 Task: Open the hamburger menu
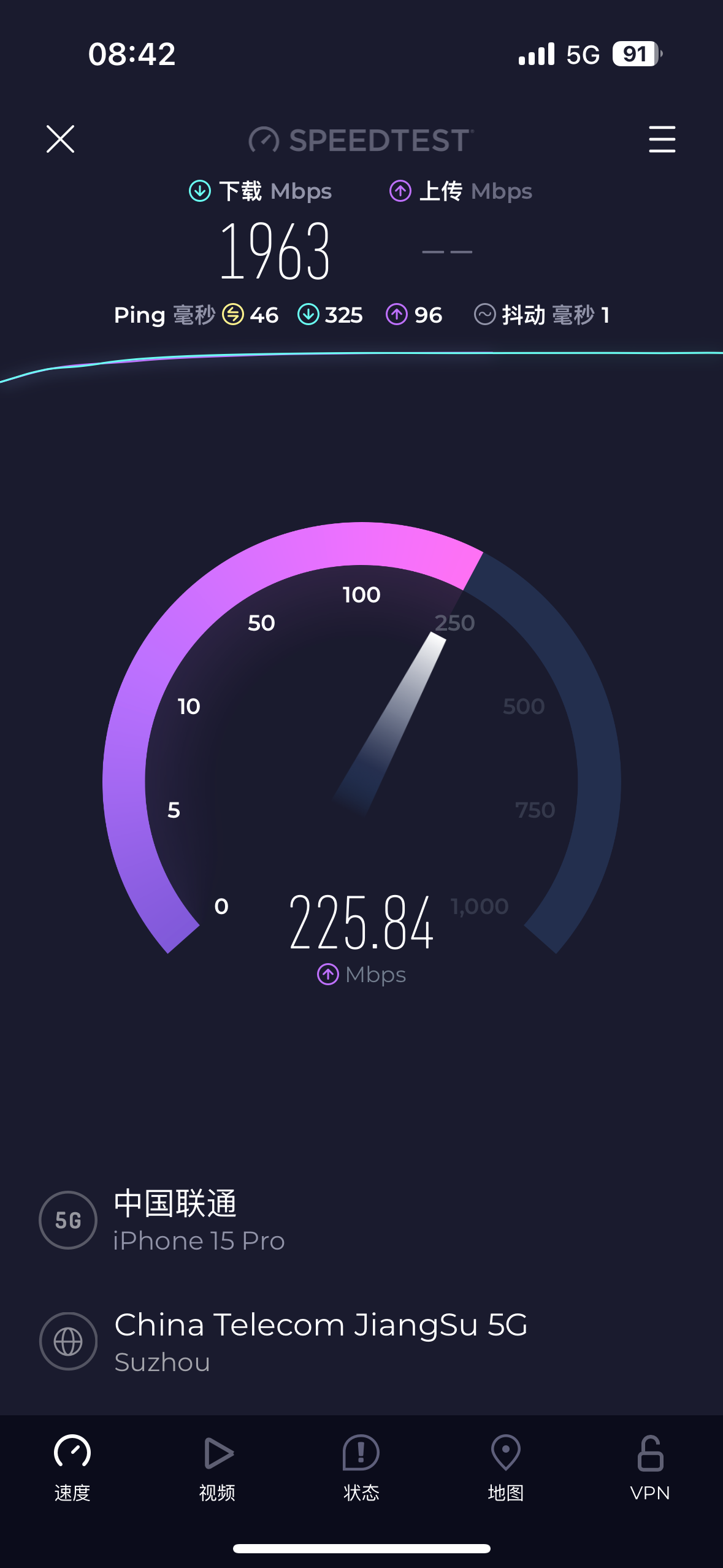pyautogui.click(x=662, y=139)
